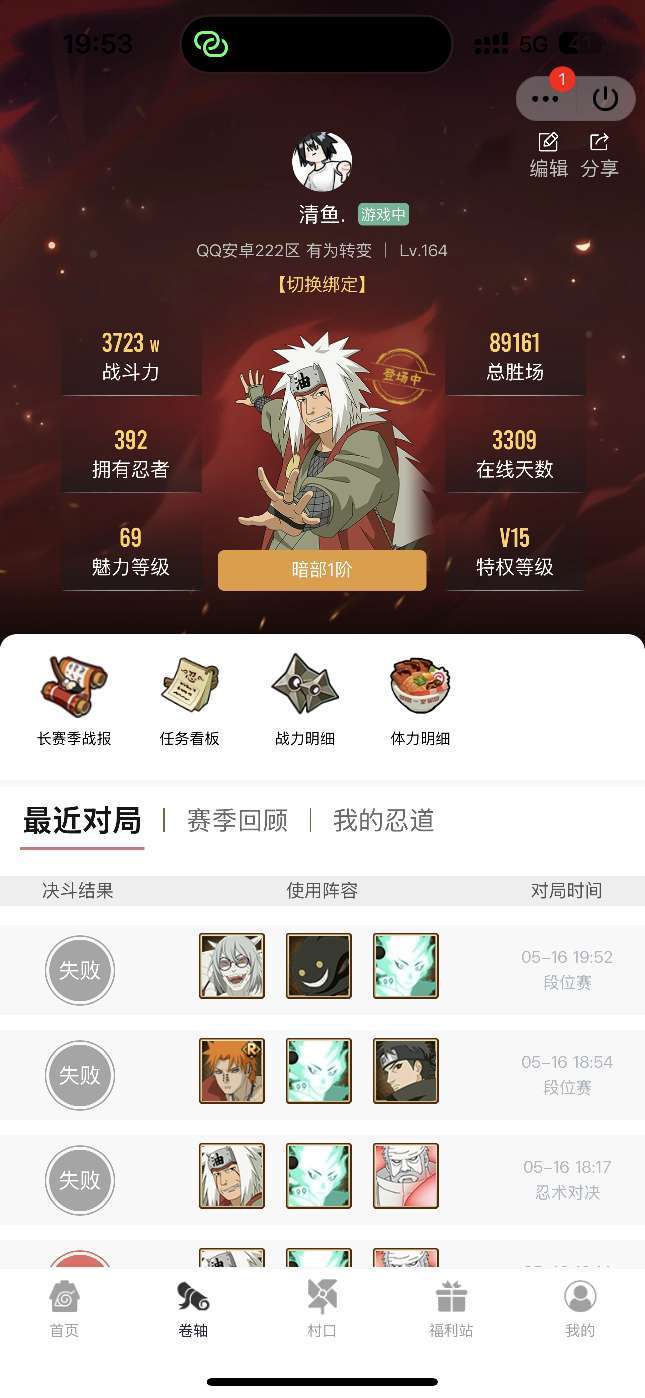Tap 【切换绑定】 to switch binding
The width and height of the screenshot is (645, 1398).
click(x=322, y=284)
